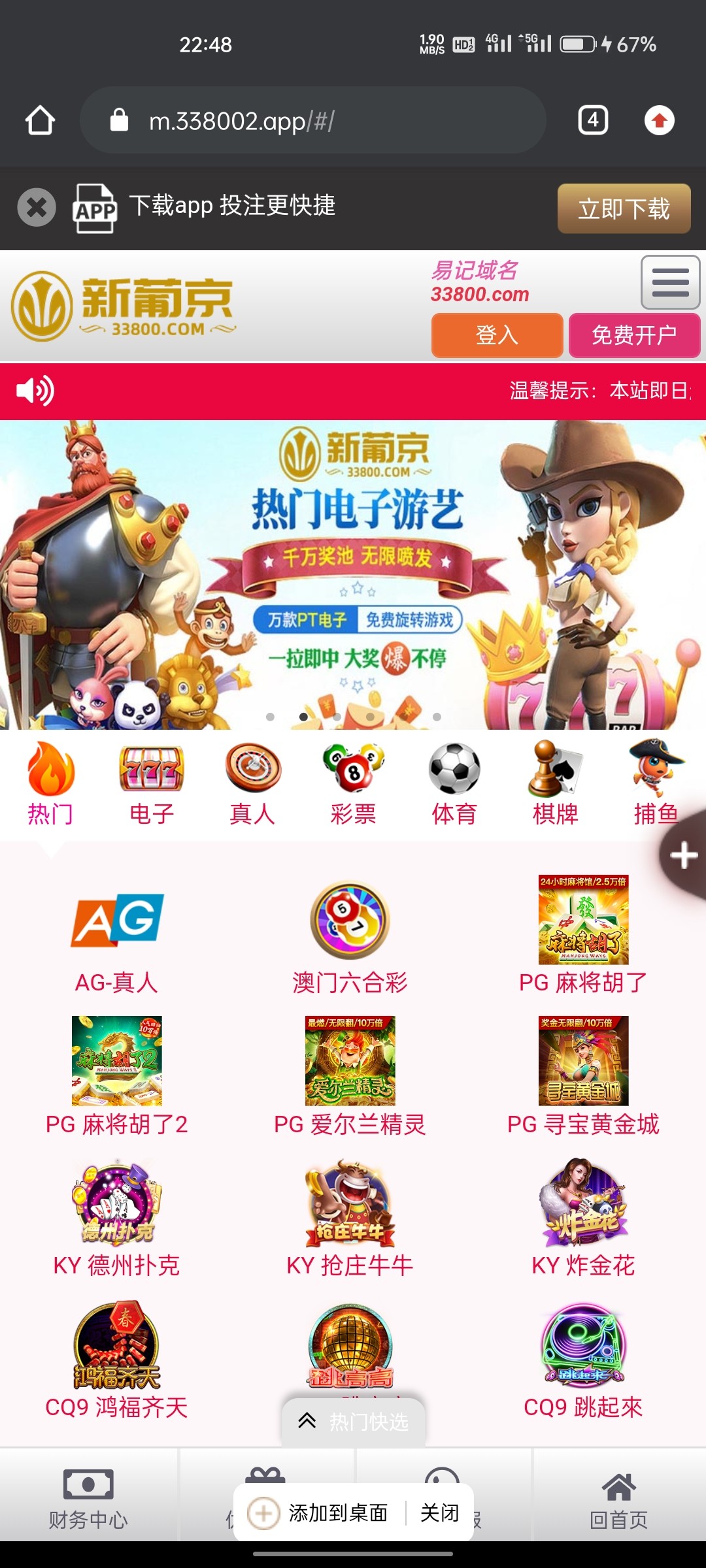Dismiss the app download banner

pyautogui.click(x=37, y=208)
